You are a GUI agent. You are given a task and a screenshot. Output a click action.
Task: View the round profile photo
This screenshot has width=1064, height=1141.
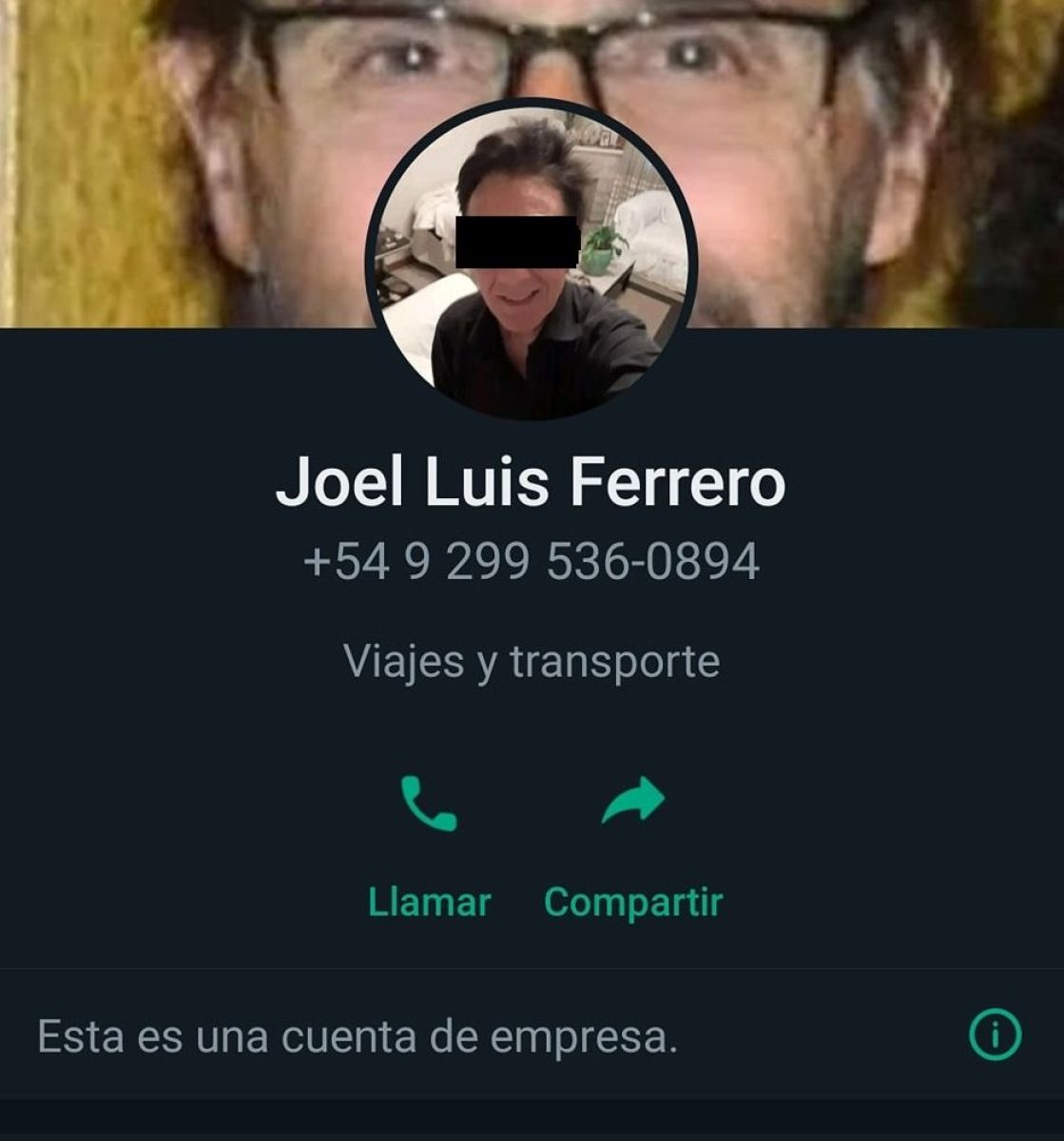click(x=531, y=259)
